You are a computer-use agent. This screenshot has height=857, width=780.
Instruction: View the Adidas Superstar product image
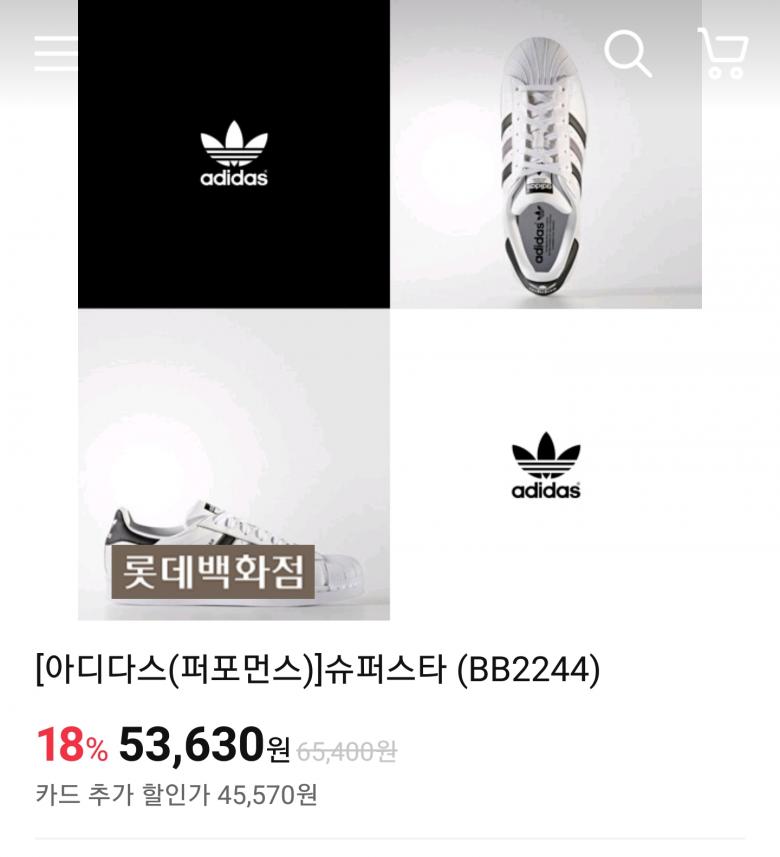tap(390, 310)
